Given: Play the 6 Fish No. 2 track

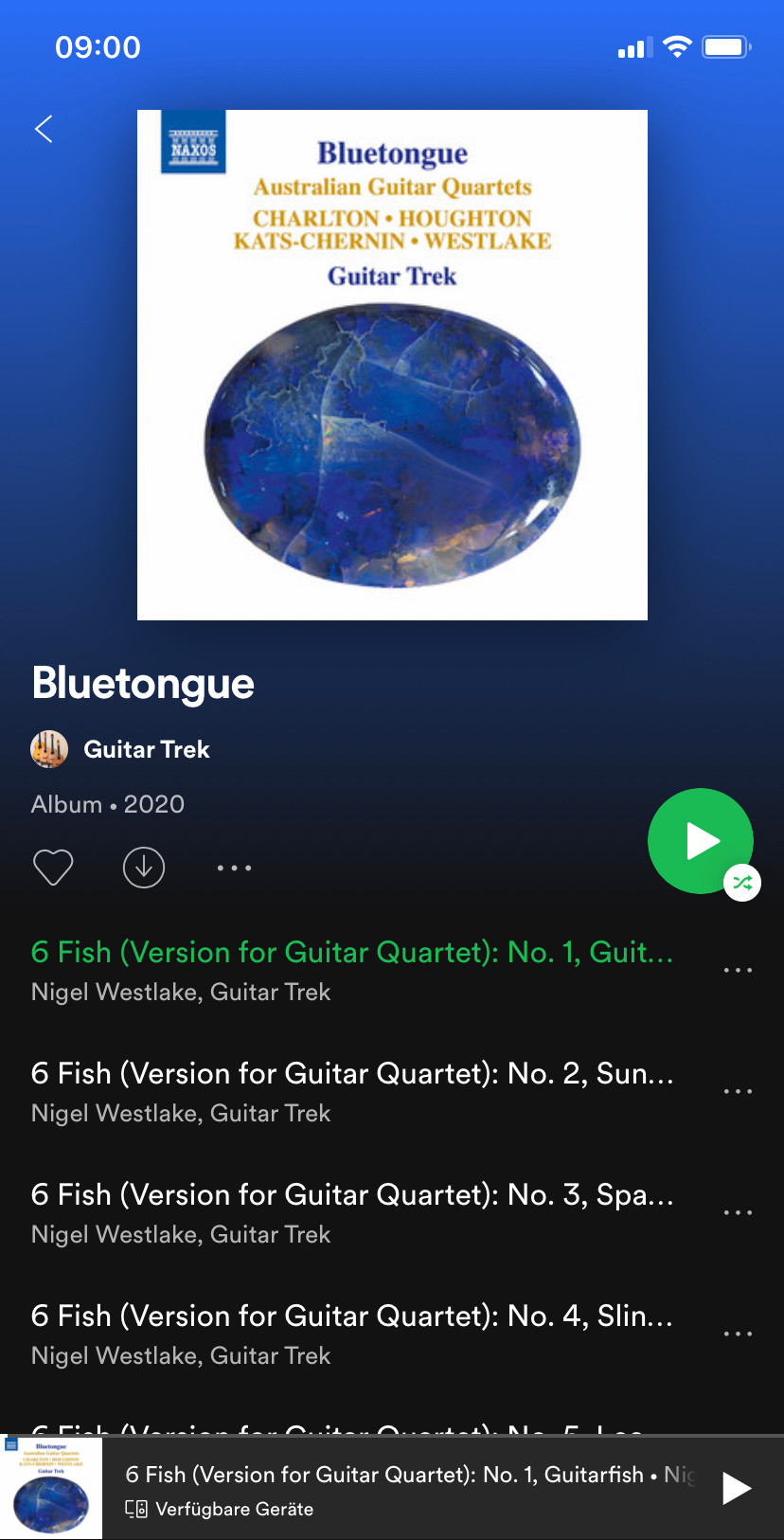Looking at the screenshot, I should pos(350,1091).
